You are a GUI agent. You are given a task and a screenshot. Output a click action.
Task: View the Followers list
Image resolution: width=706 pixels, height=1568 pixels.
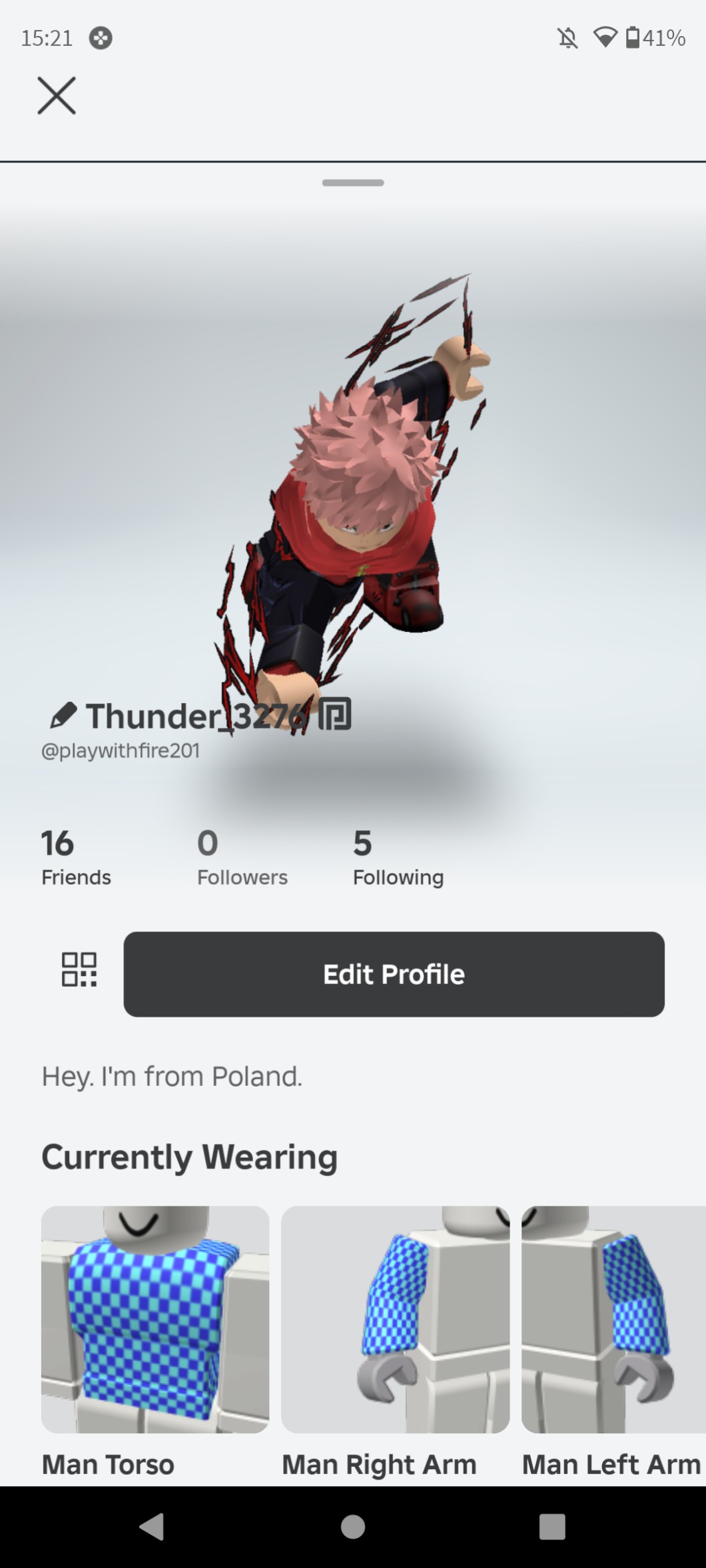click(242, 858)
